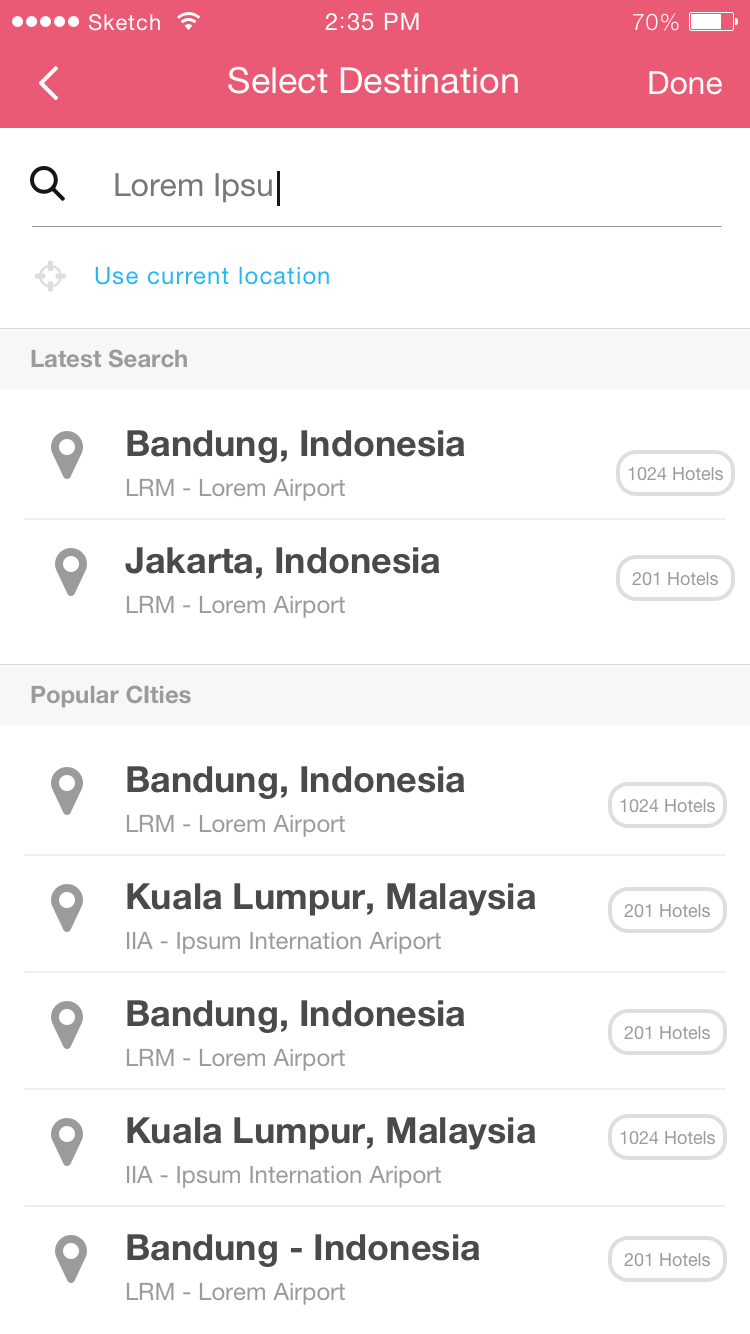Go back using the header arrow

(49, 83)
